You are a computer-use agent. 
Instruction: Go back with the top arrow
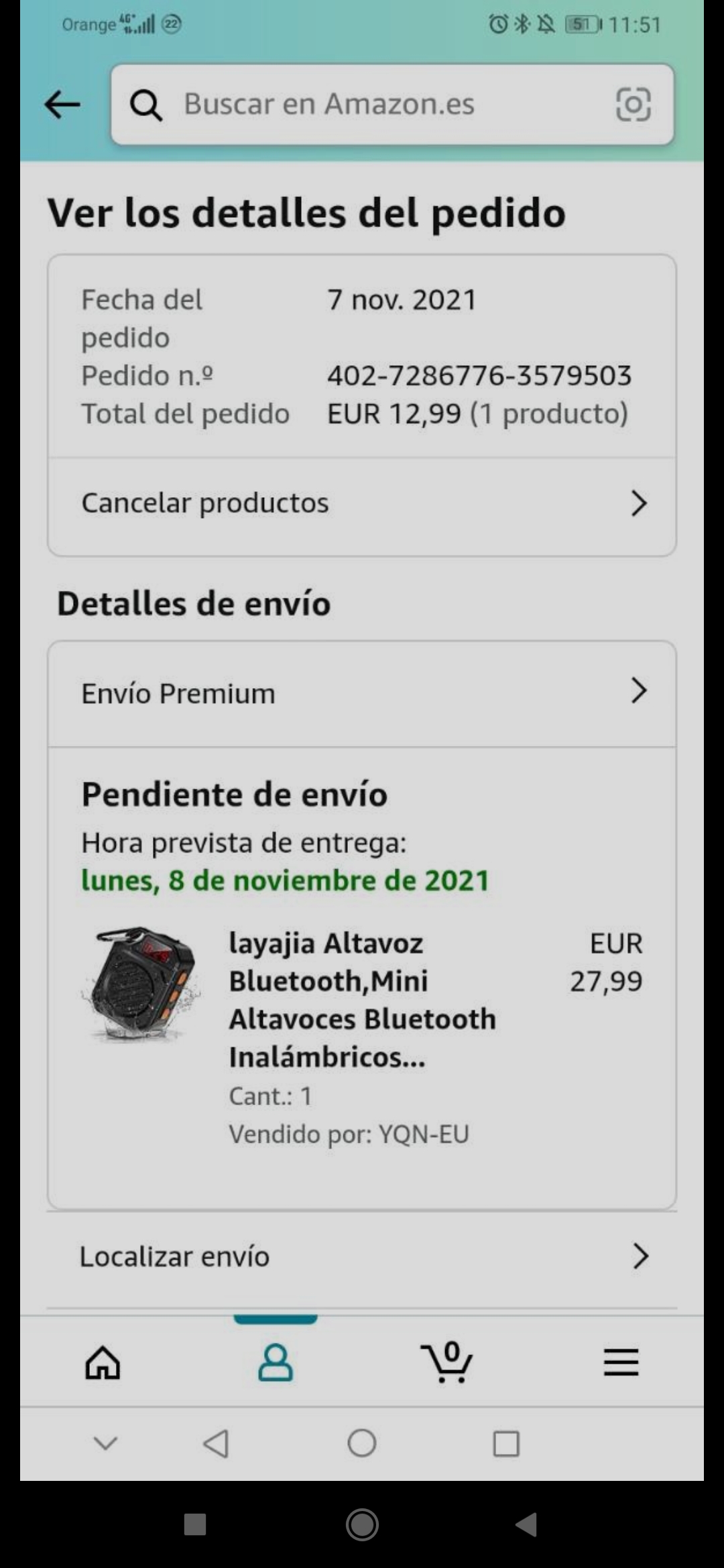tap(62, 105)
